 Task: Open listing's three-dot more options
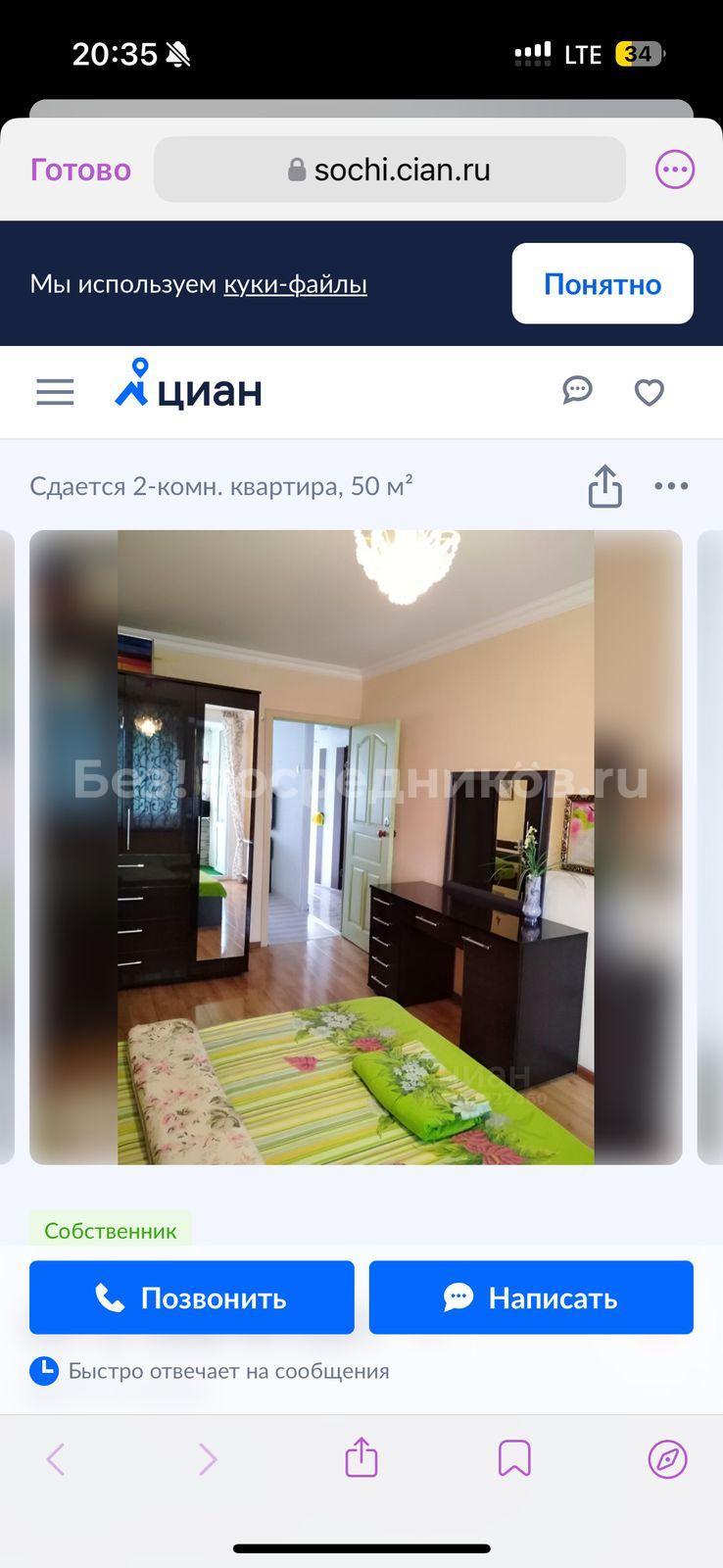(x=671, y=486)
